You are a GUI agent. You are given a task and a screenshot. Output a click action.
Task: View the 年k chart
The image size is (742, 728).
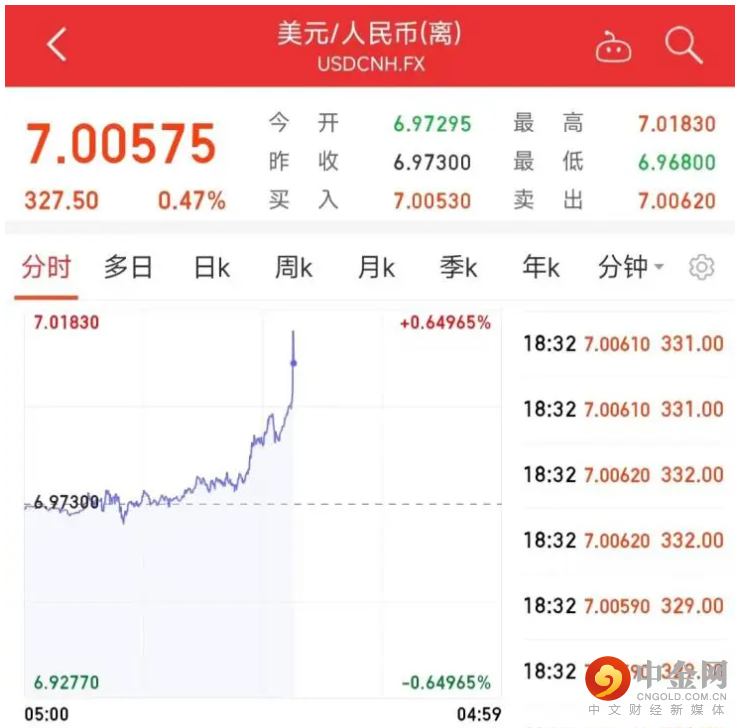pos(541,267)
